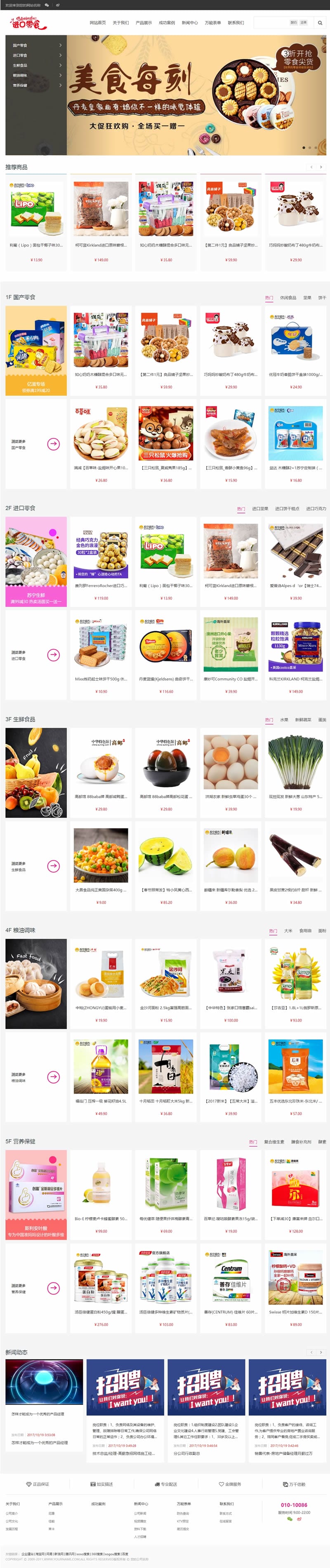The image size is (330, 1568).
Task: Go to next slide in 新闻动态
Action: coord(321,1352)
